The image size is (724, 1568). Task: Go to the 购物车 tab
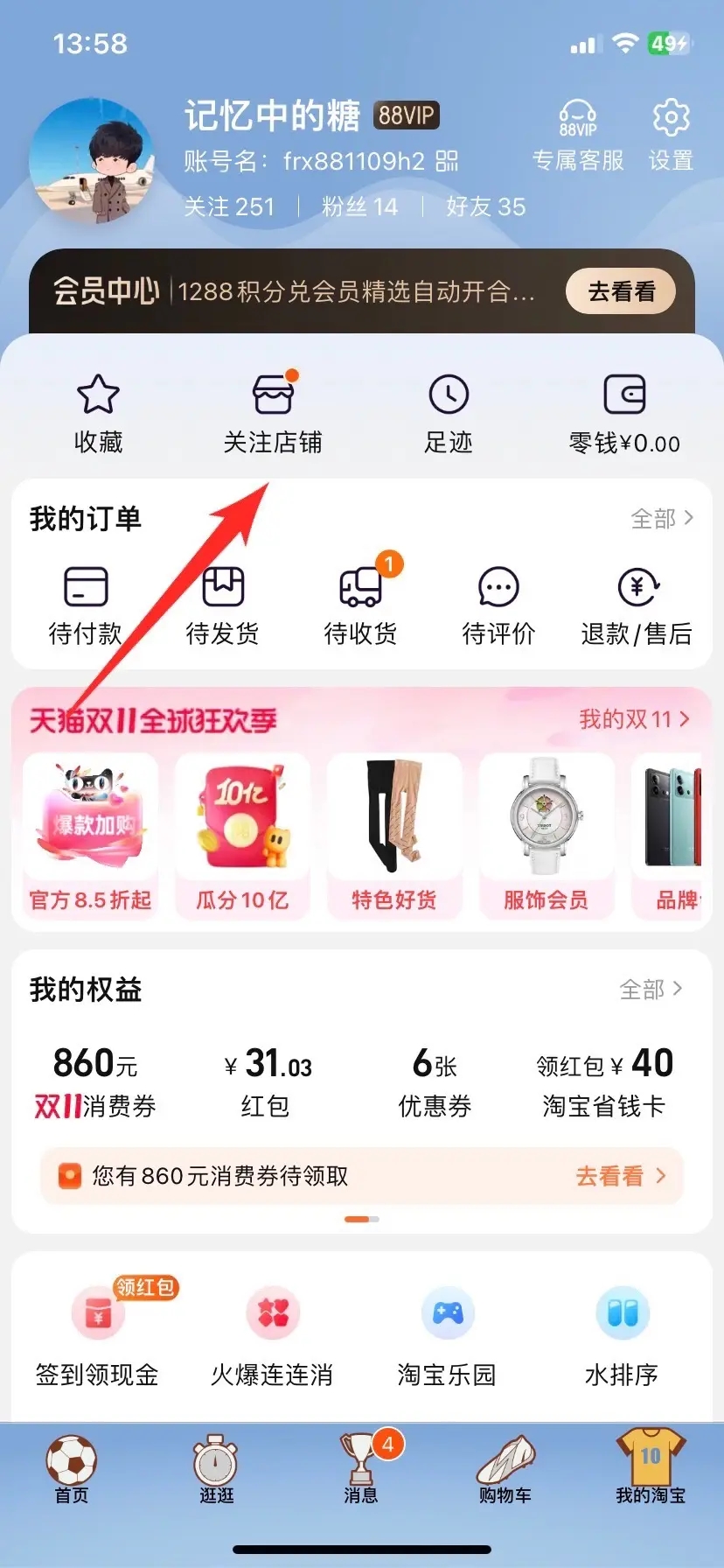[505, 1468]
